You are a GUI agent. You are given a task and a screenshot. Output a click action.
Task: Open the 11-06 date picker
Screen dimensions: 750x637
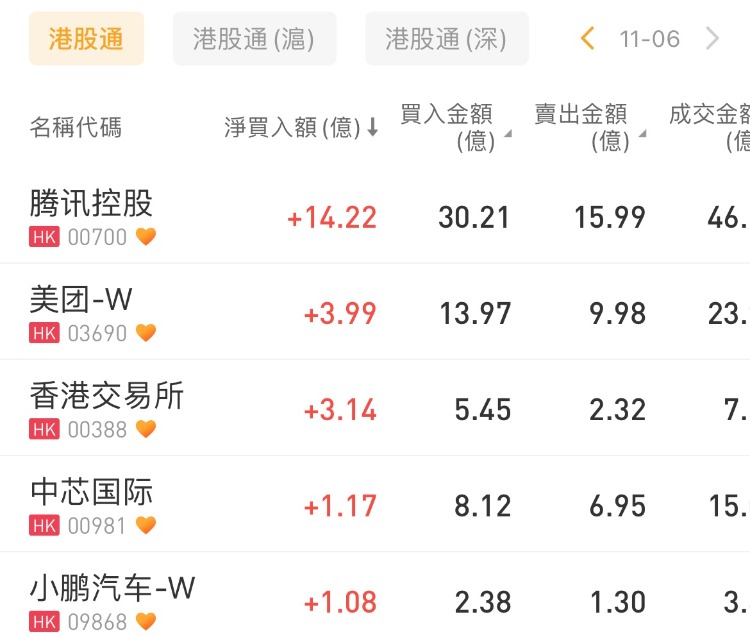coord(650,39)
